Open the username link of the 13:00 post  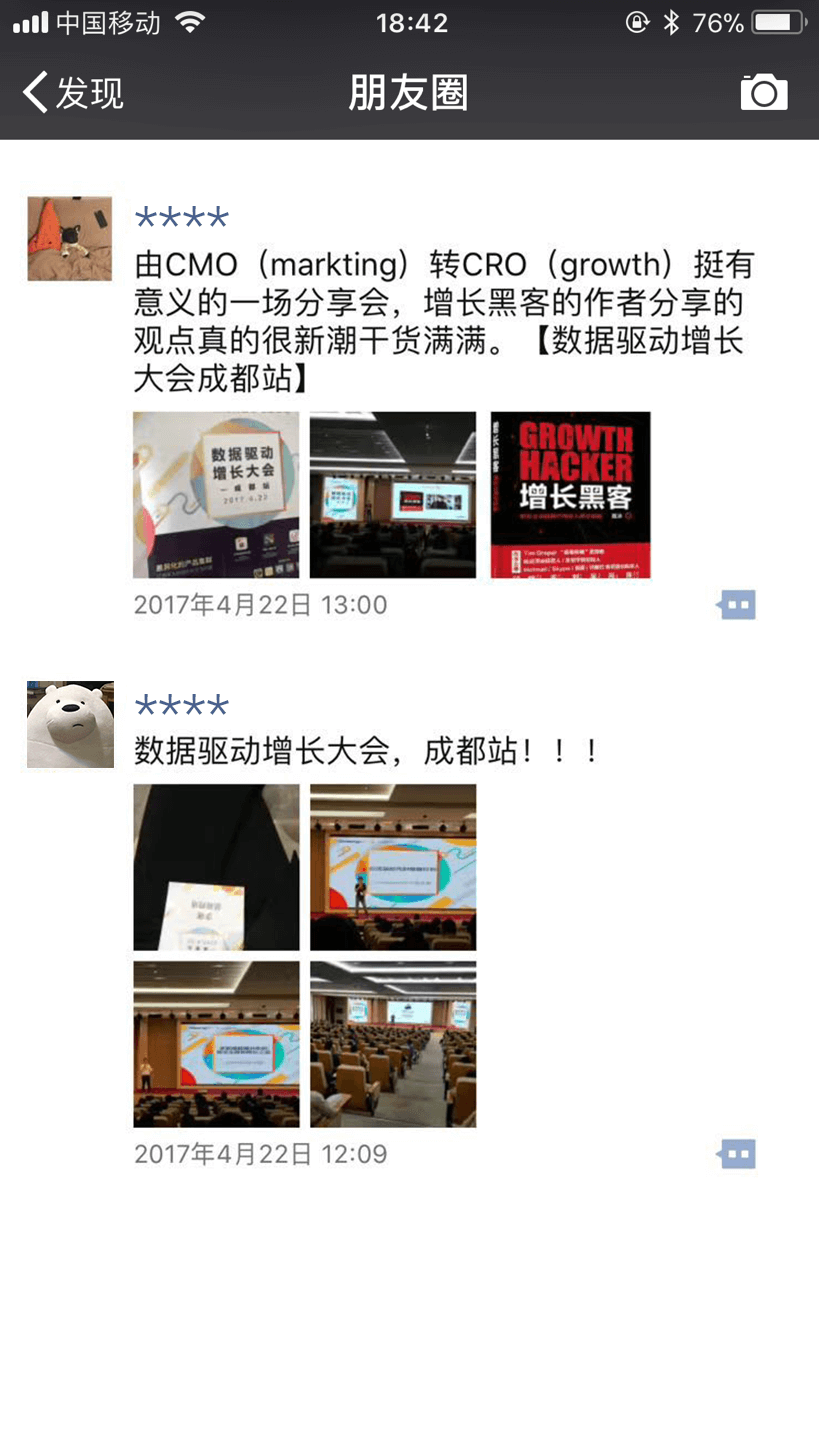[x=181, y=217]
